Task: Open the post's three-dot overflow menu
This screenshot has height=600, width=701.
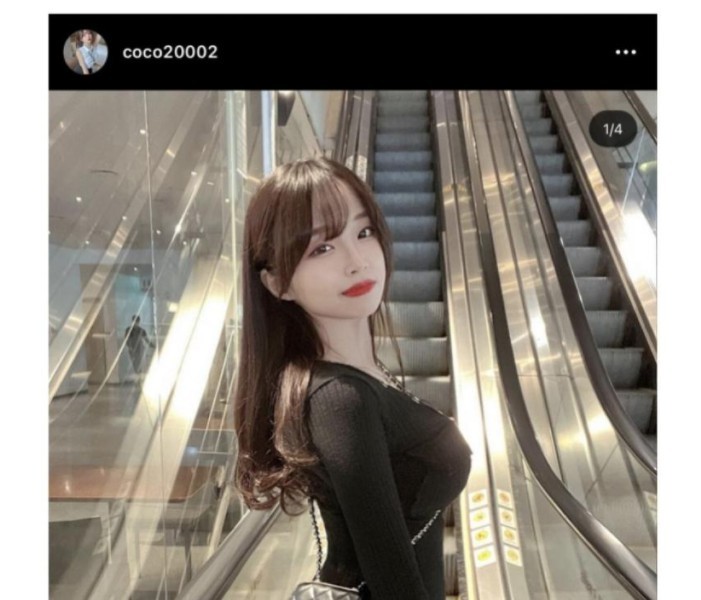Action: (x=626, y=52)
